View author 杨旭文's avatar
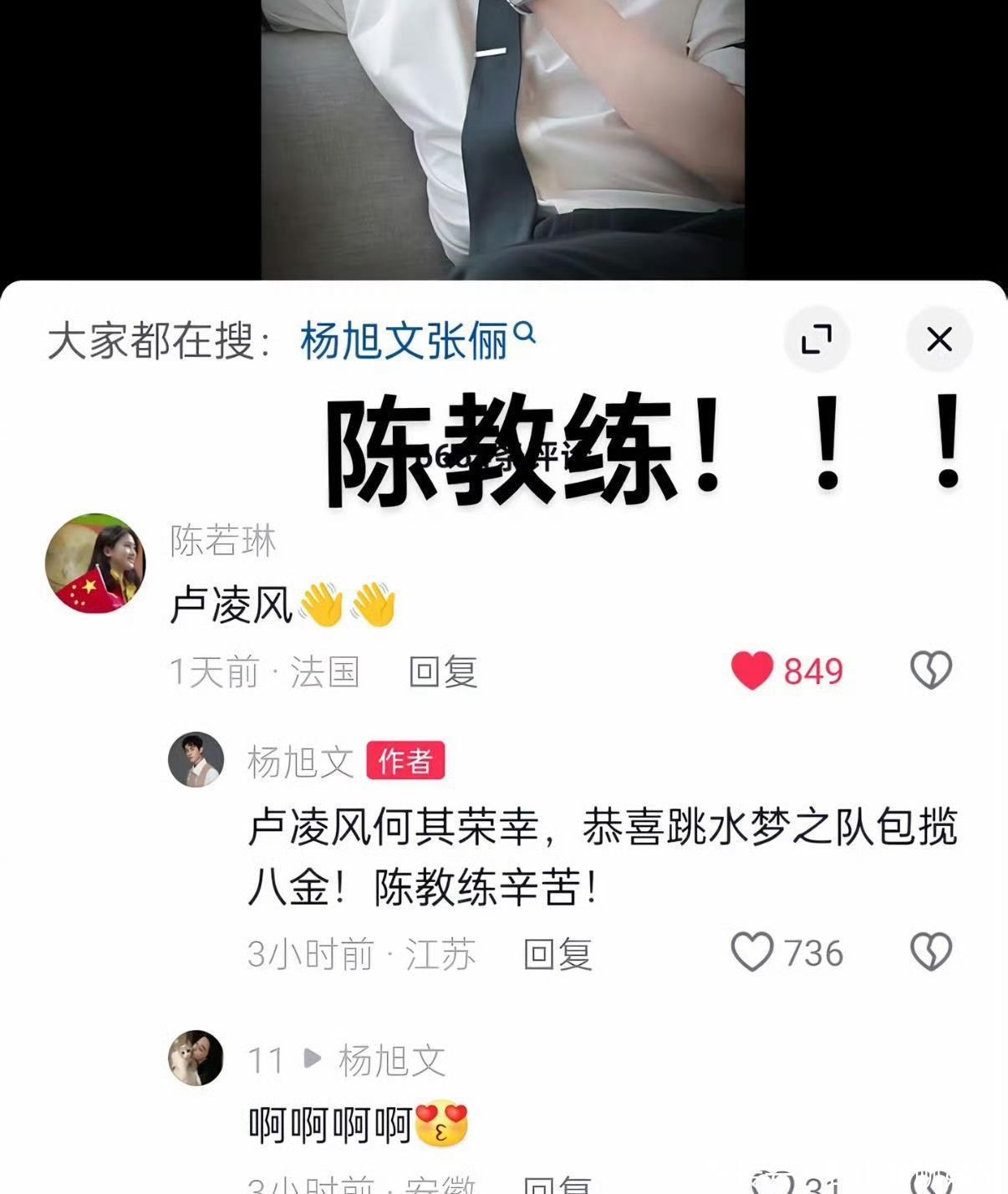This screenshot has width=1008, height=1194. pos(196,760)
